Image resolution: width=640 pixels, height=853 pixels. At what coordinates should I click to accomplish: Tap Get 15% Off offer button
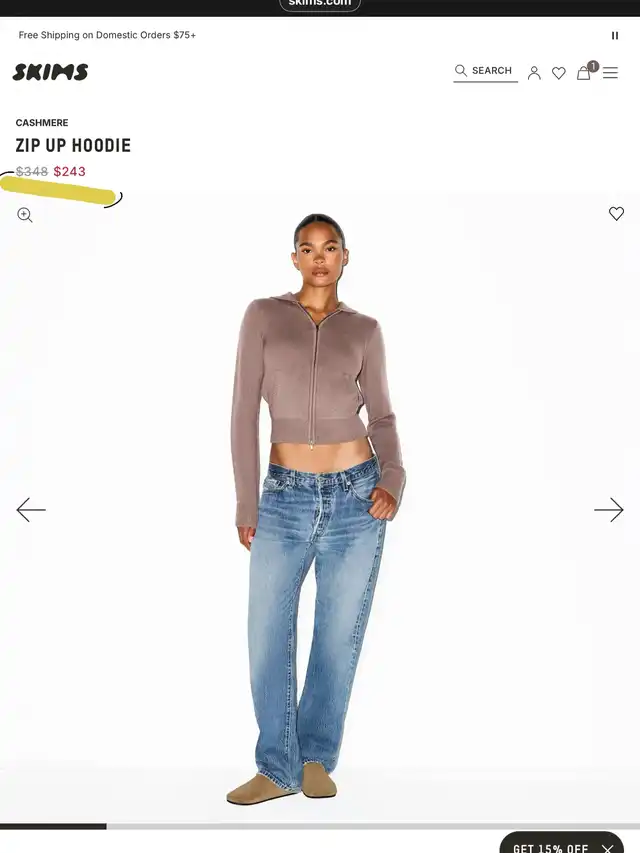click(550, 846)
